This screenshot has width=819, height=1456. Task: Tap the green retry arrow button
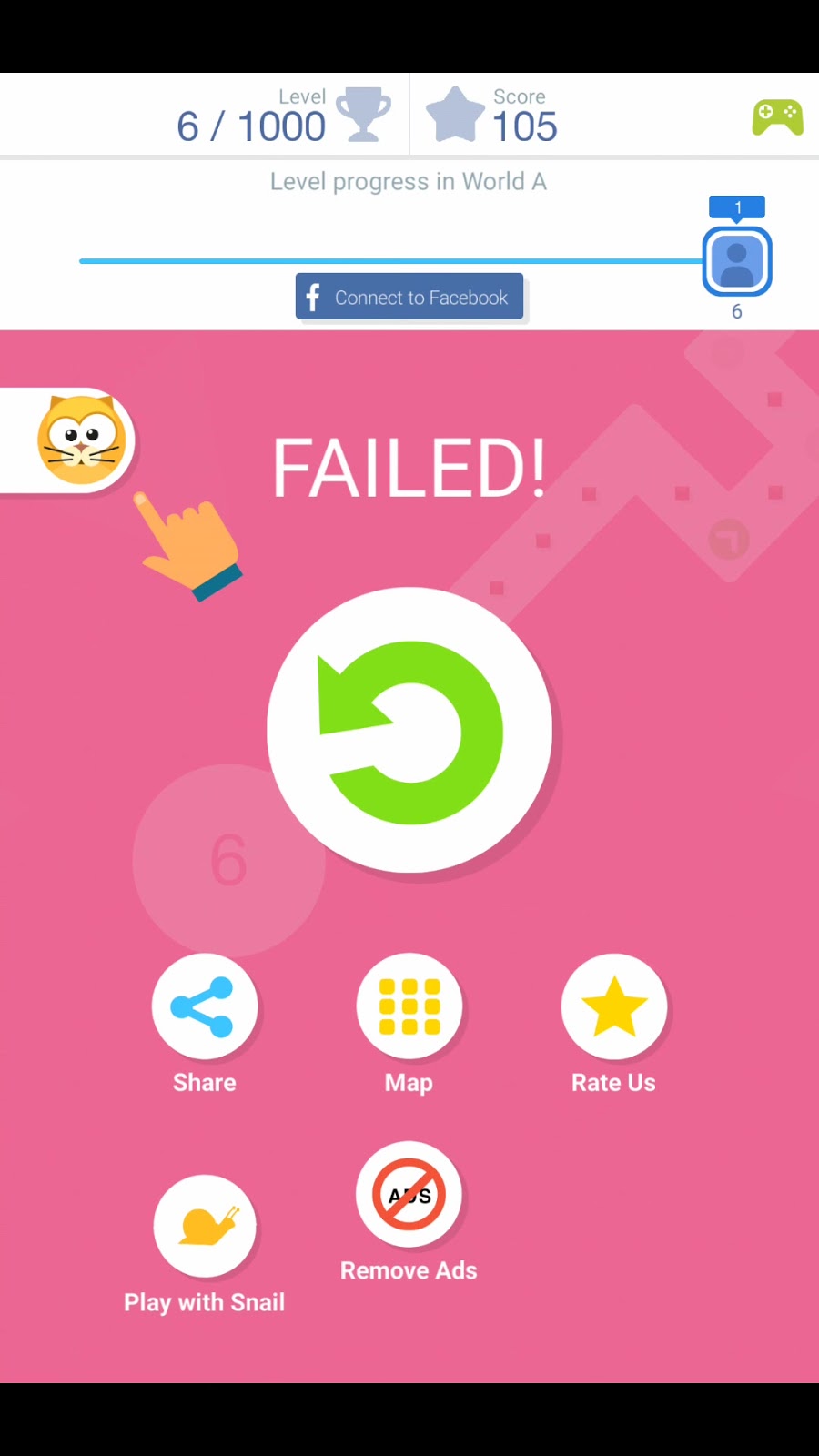click(x=409, y=730)
